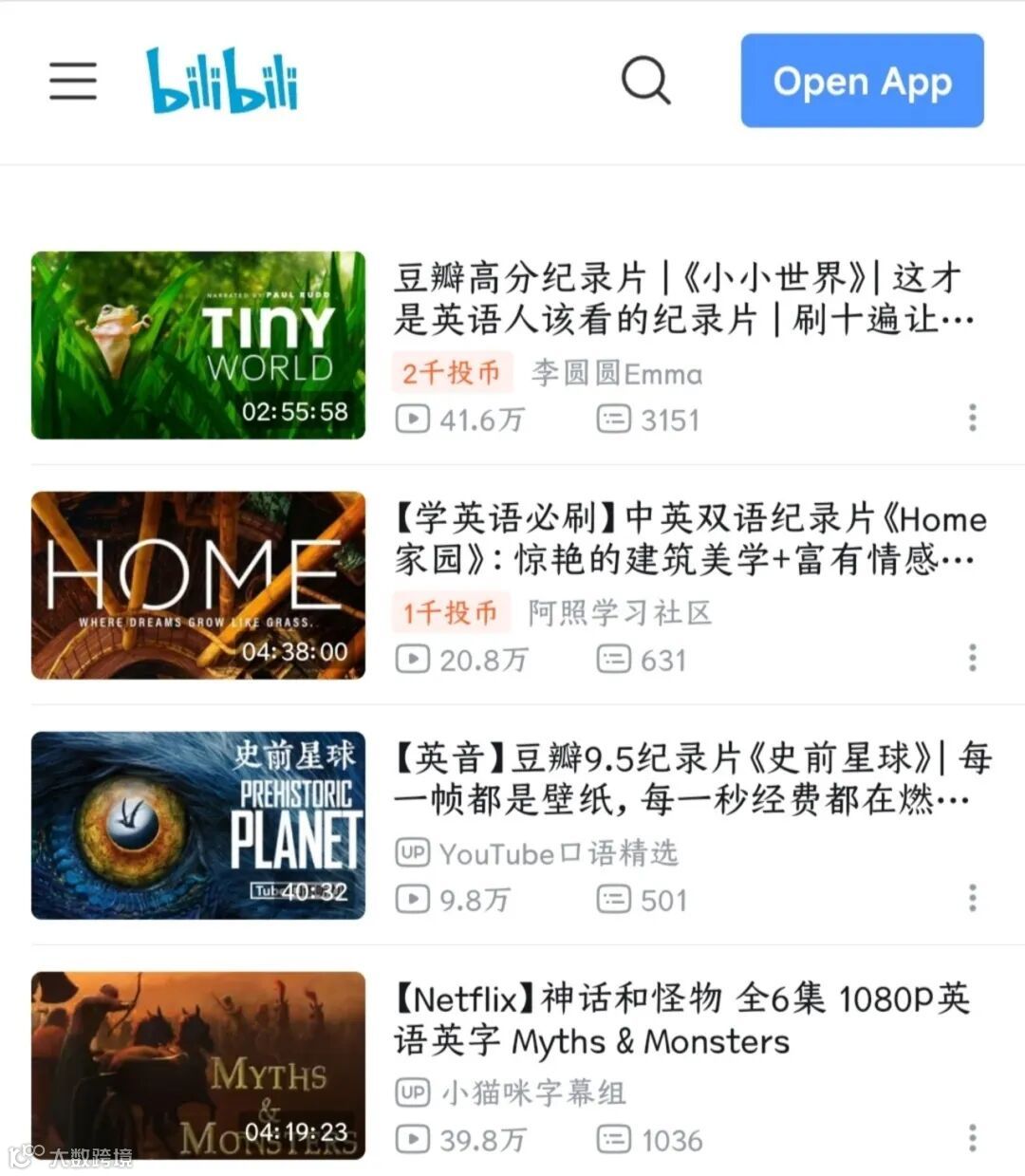1025x1176 pixels.
Task: Show more options for the Home家园 video
Action: pyautogui.click(x=972, y=658)
